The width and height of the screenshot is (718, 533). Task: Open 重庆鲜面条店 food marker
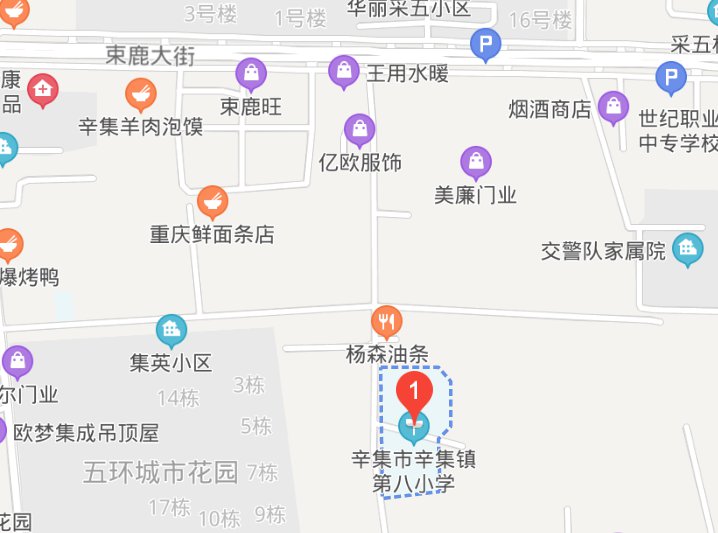coord(210,202)
